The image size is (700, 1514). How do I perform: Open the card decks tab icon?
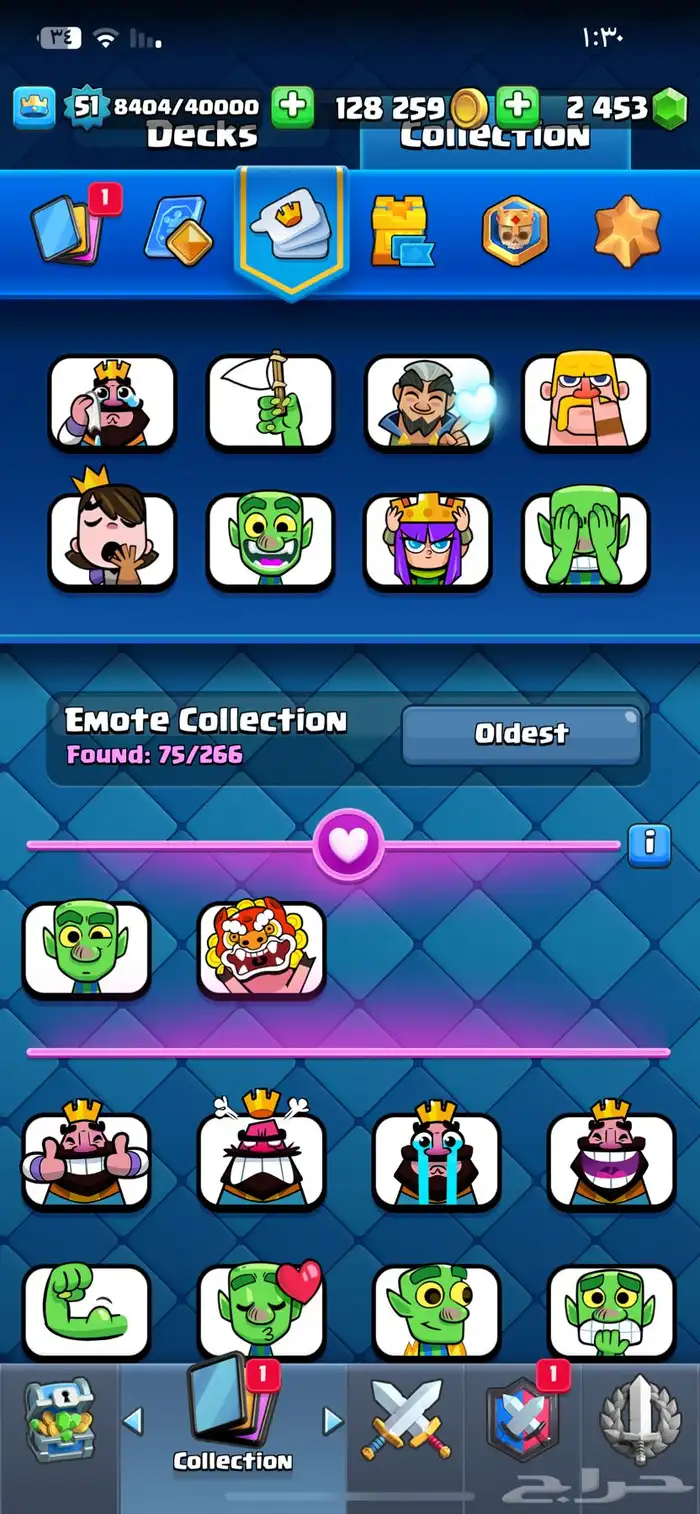(x=65, y=230)
